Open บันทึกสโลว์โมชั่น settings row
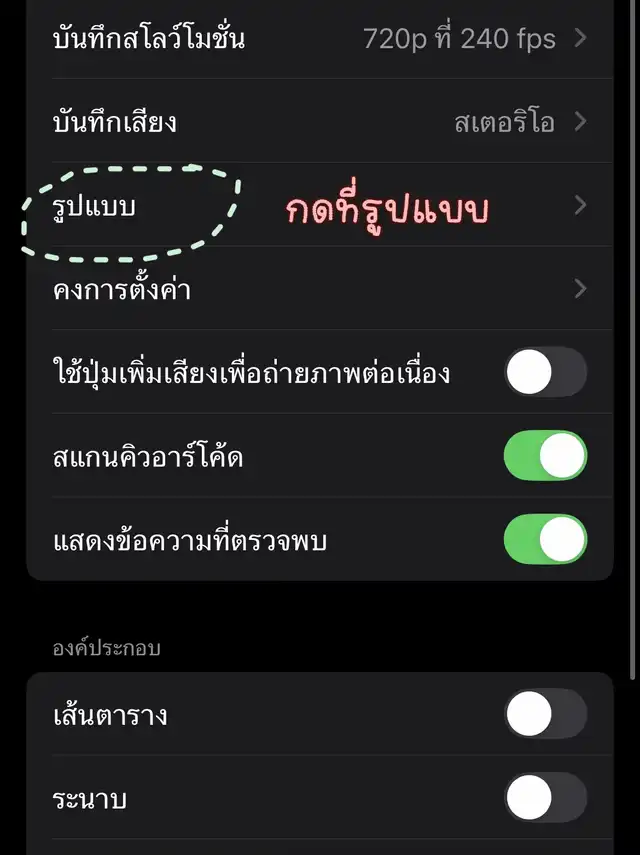640x855 pixels. click(319, 40)
